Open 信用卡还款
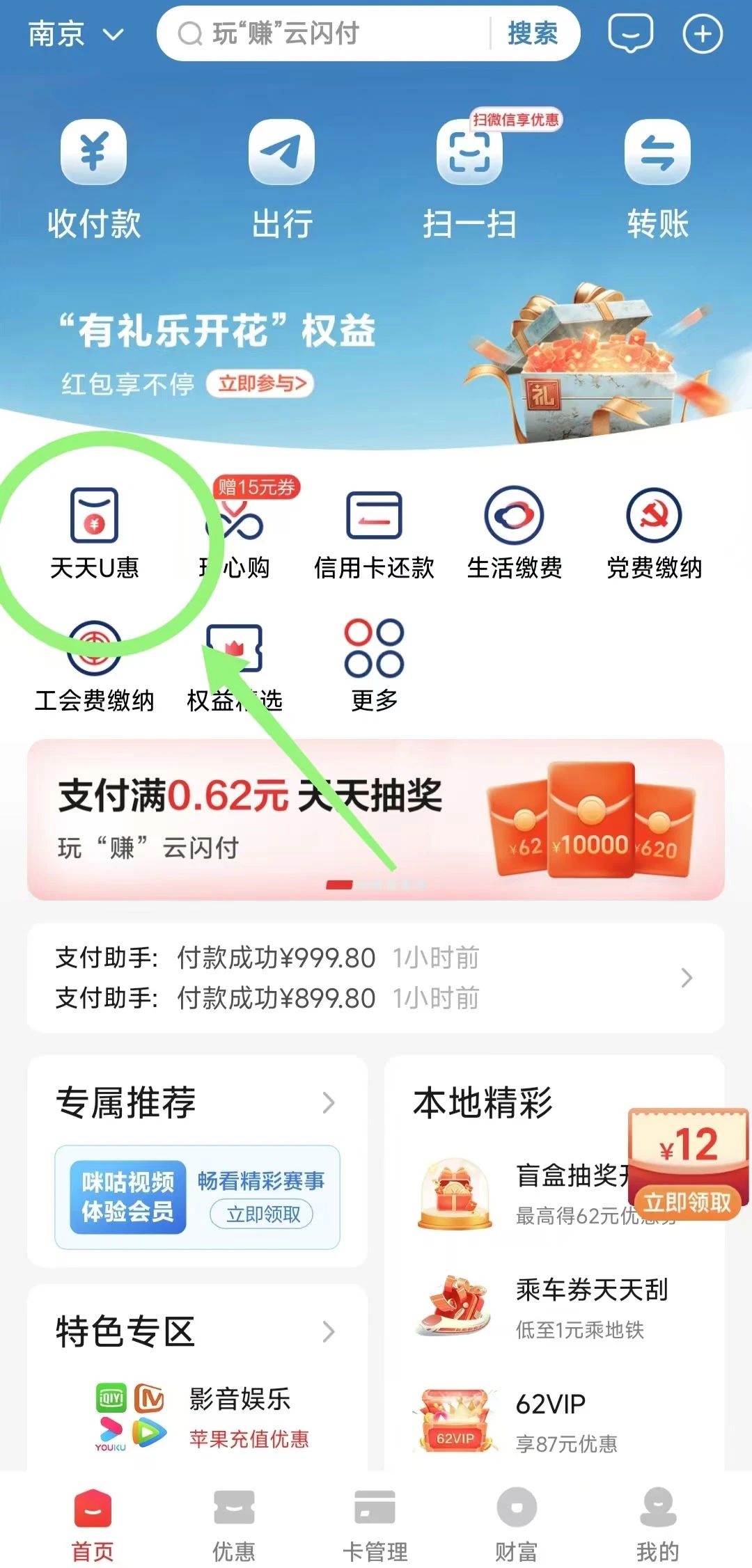 point(374,534)
